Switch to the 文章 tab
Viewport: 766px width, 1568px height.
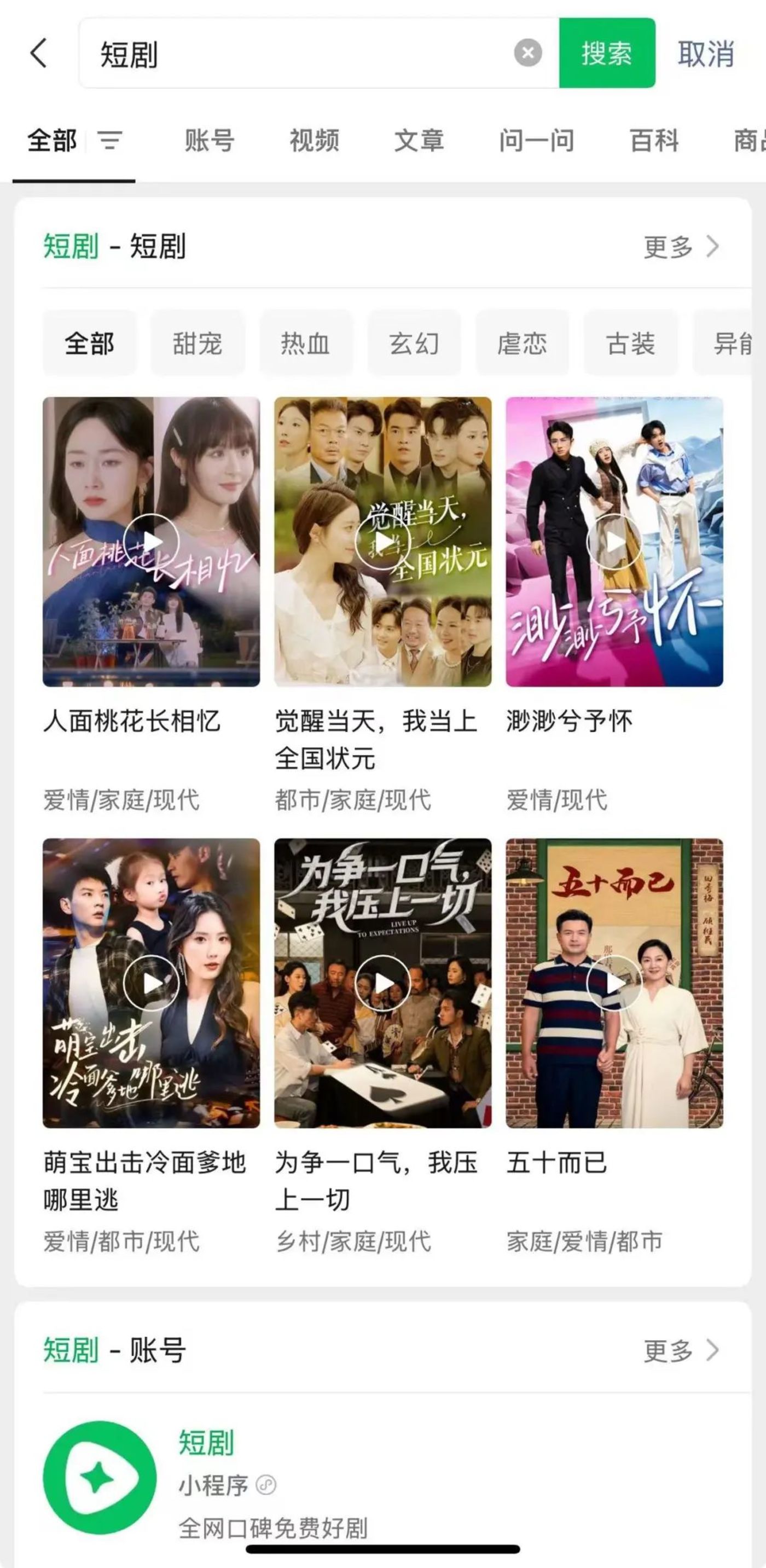pyautogui.click(x=419, y=141)
